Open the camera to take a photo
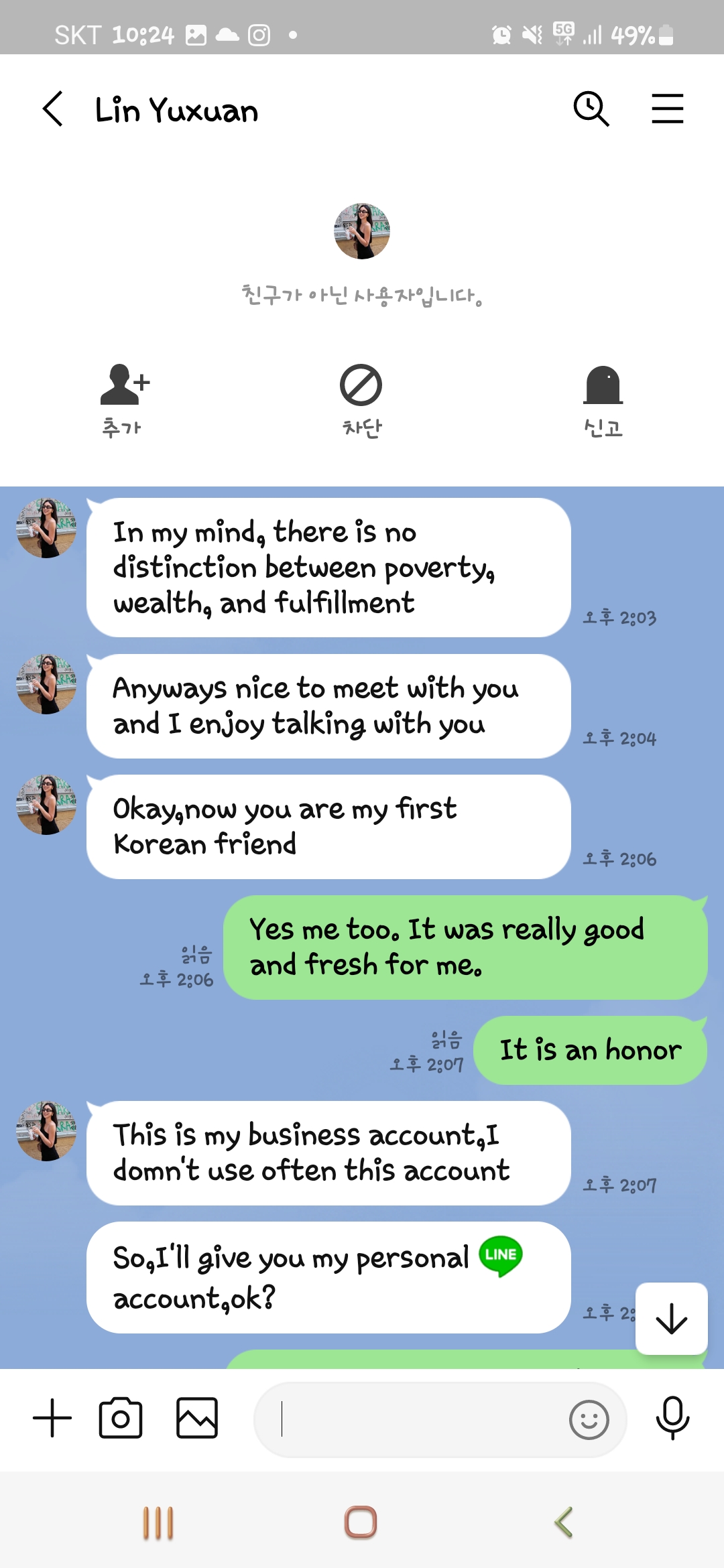724x1568 pixels. [121, 1418]
